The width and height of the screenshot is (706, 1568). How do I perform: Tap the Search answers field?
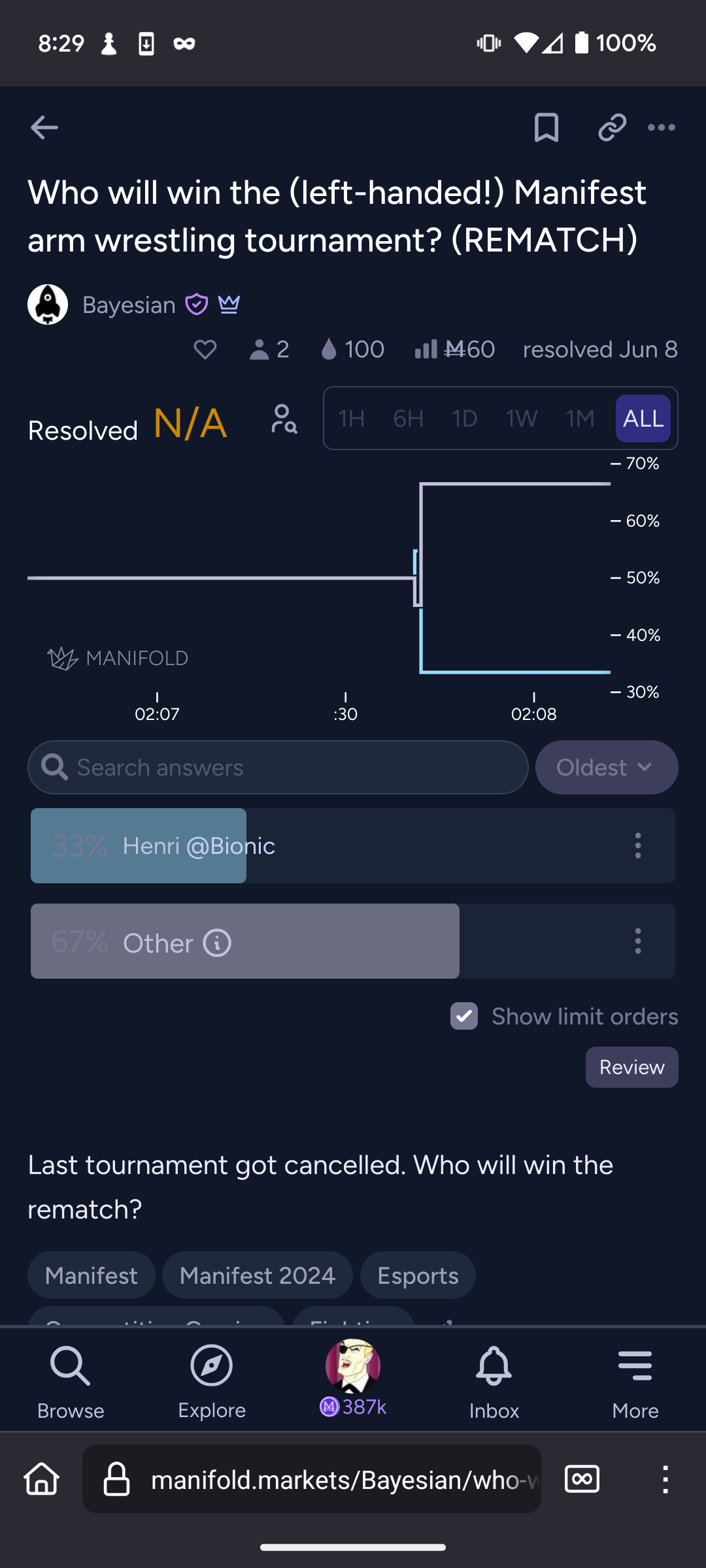pos(278,768)
